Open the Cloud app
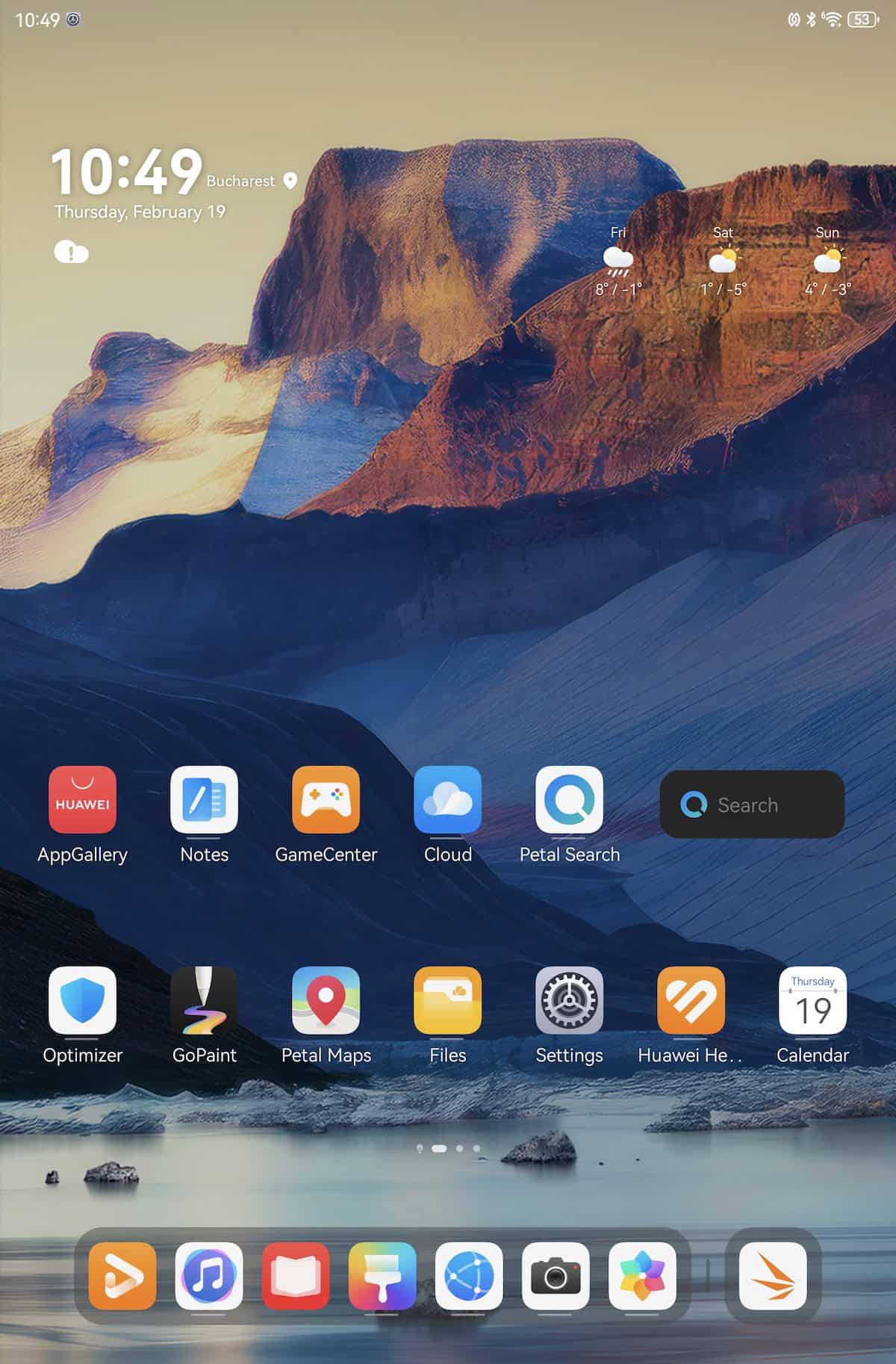The width and height of the screenshot is (896, 1364). click(x=447, y=799)
